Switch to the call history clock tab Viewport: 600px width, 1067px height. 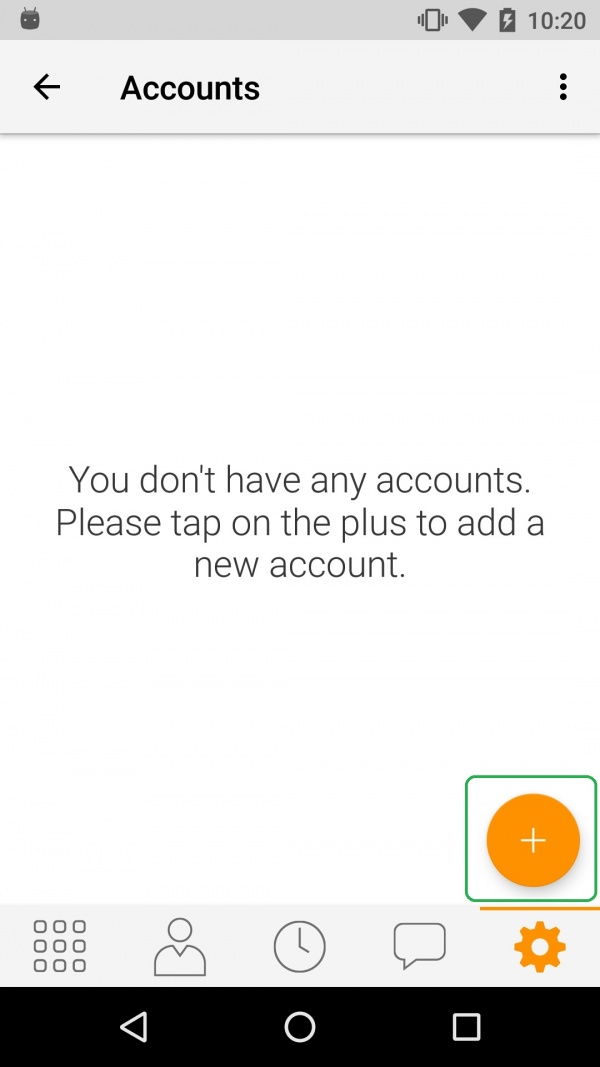click(x=299, y=947)
